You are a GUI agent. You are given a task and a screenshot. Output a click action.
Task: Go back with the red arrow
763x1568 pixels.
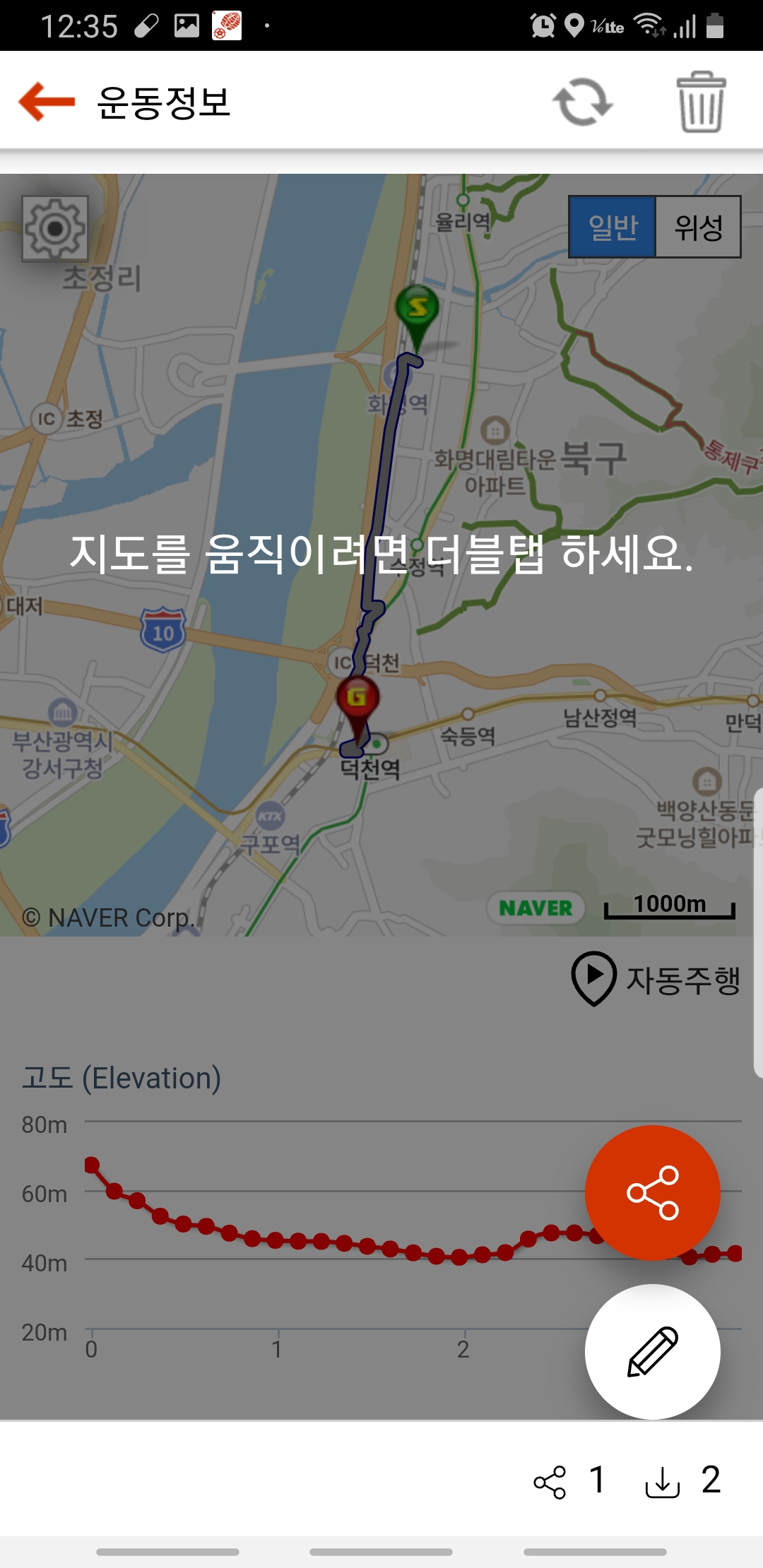click(47, 102)
